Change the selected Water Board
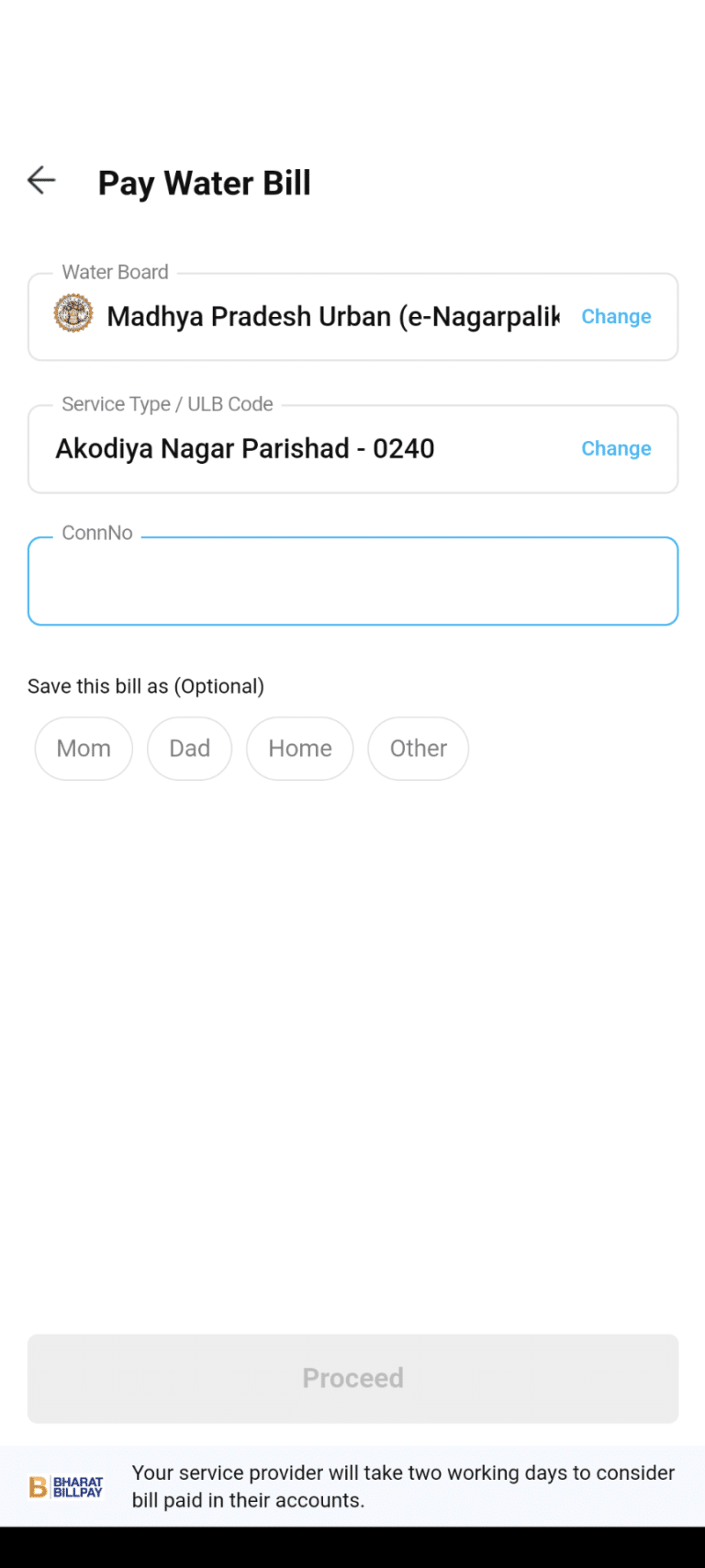This screenshot has height=1568, width=705. coord(615,316)
